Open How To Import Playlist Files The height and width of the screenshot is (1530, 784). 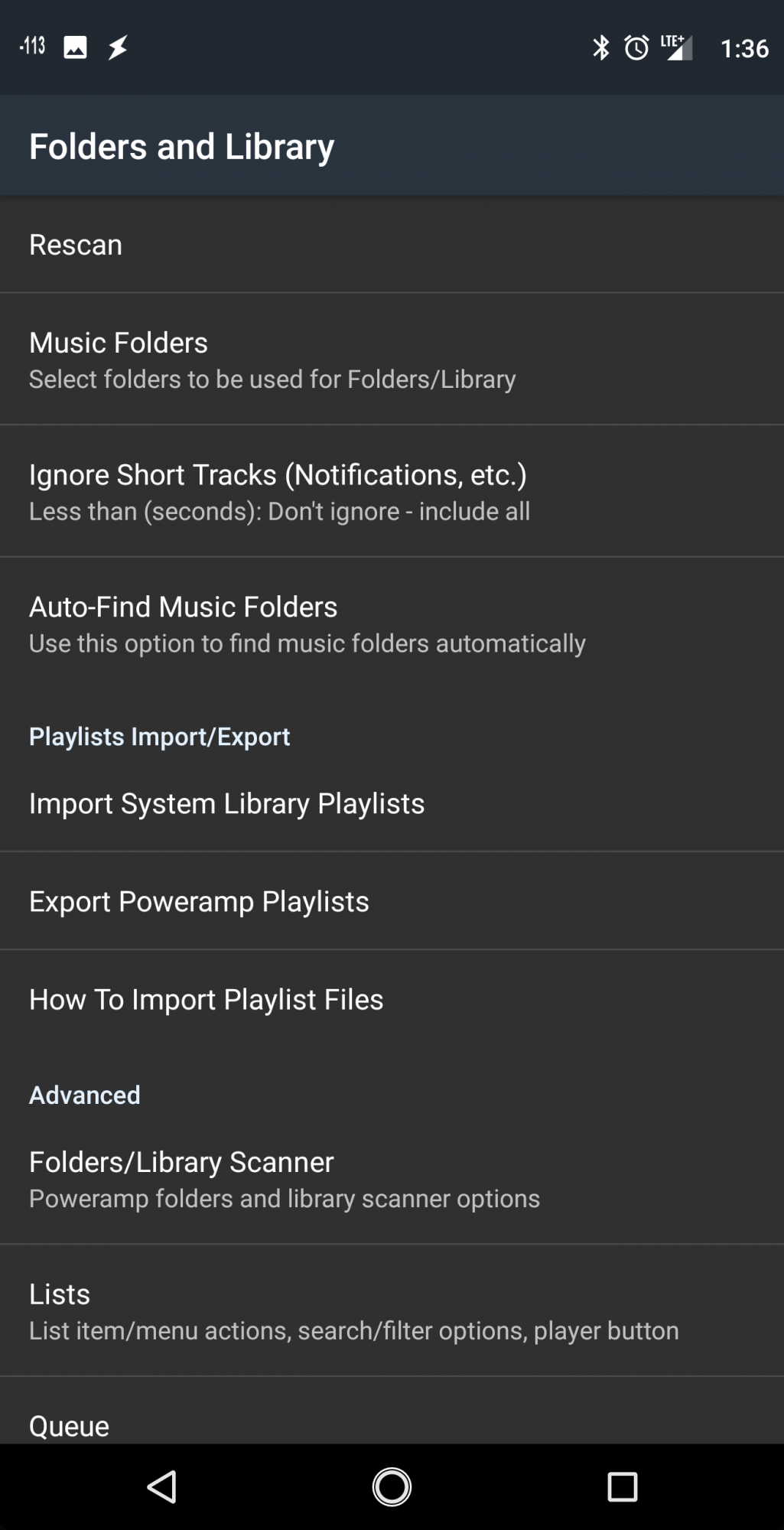coord(392,999)
